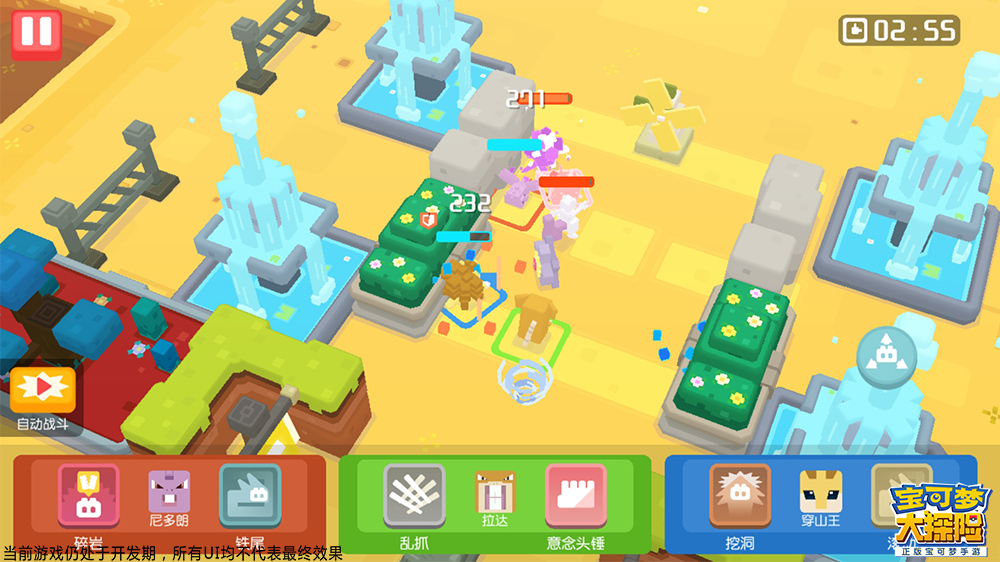Image resolution: width=1000 pixels, height=562 pixels.
Task: Use the 碎岩 skill
Action: coord(88,494)
